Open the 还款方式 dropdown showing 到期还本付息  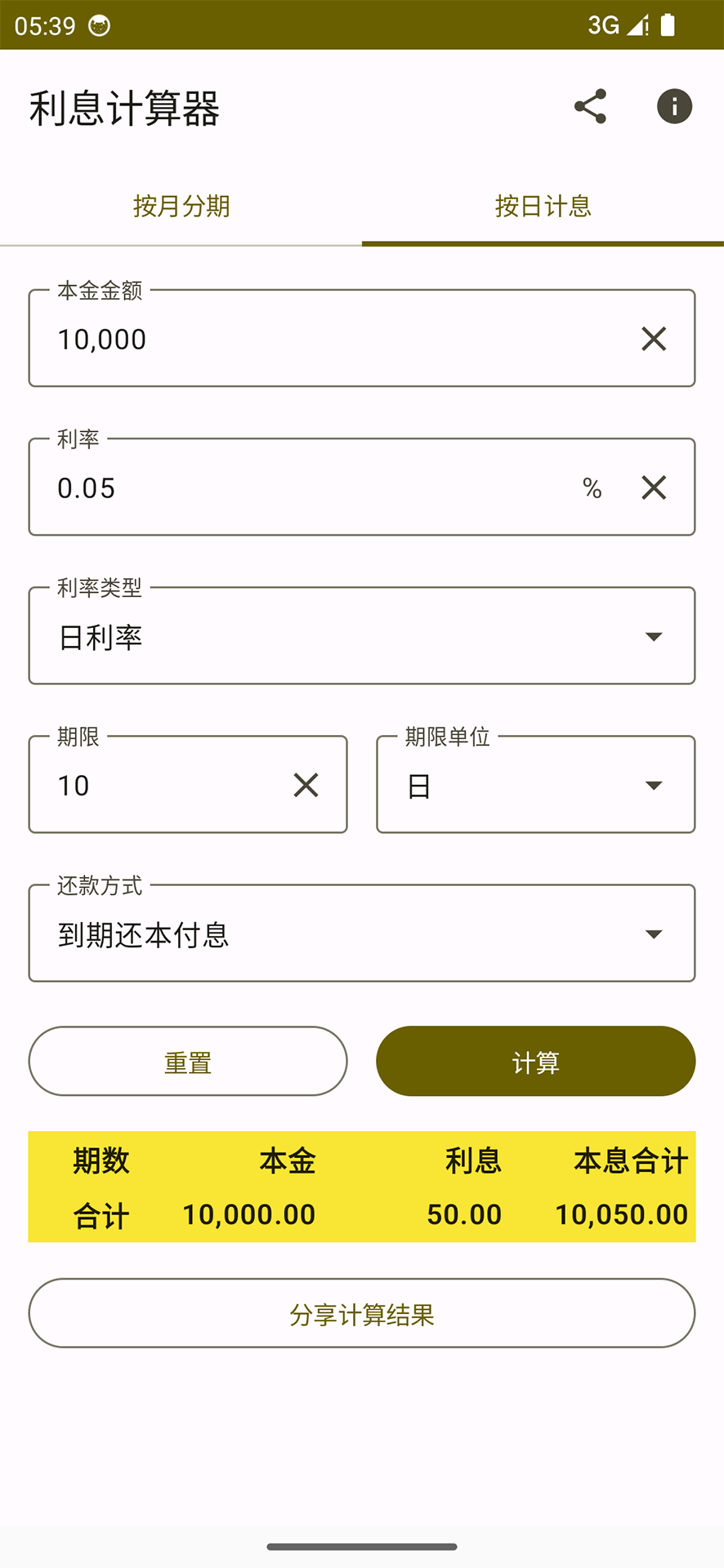coord(362,933)
